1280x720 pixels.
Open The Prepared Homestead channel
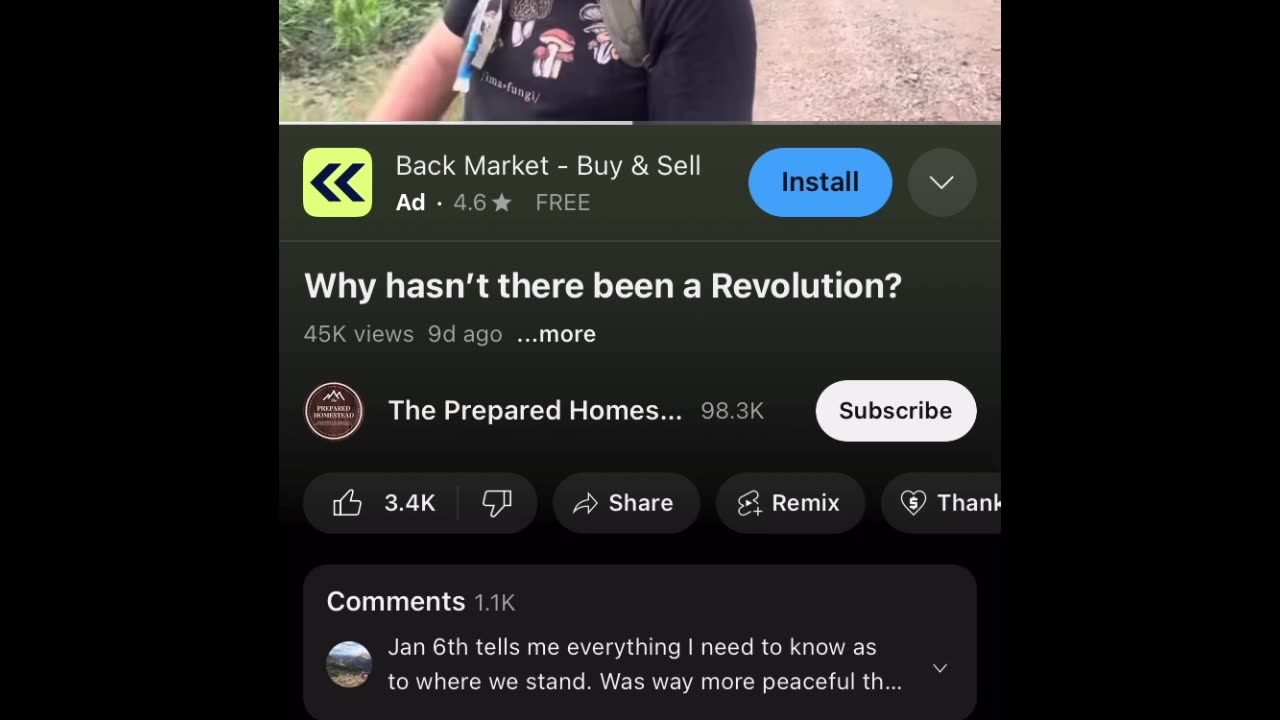[x=534, y=411]
